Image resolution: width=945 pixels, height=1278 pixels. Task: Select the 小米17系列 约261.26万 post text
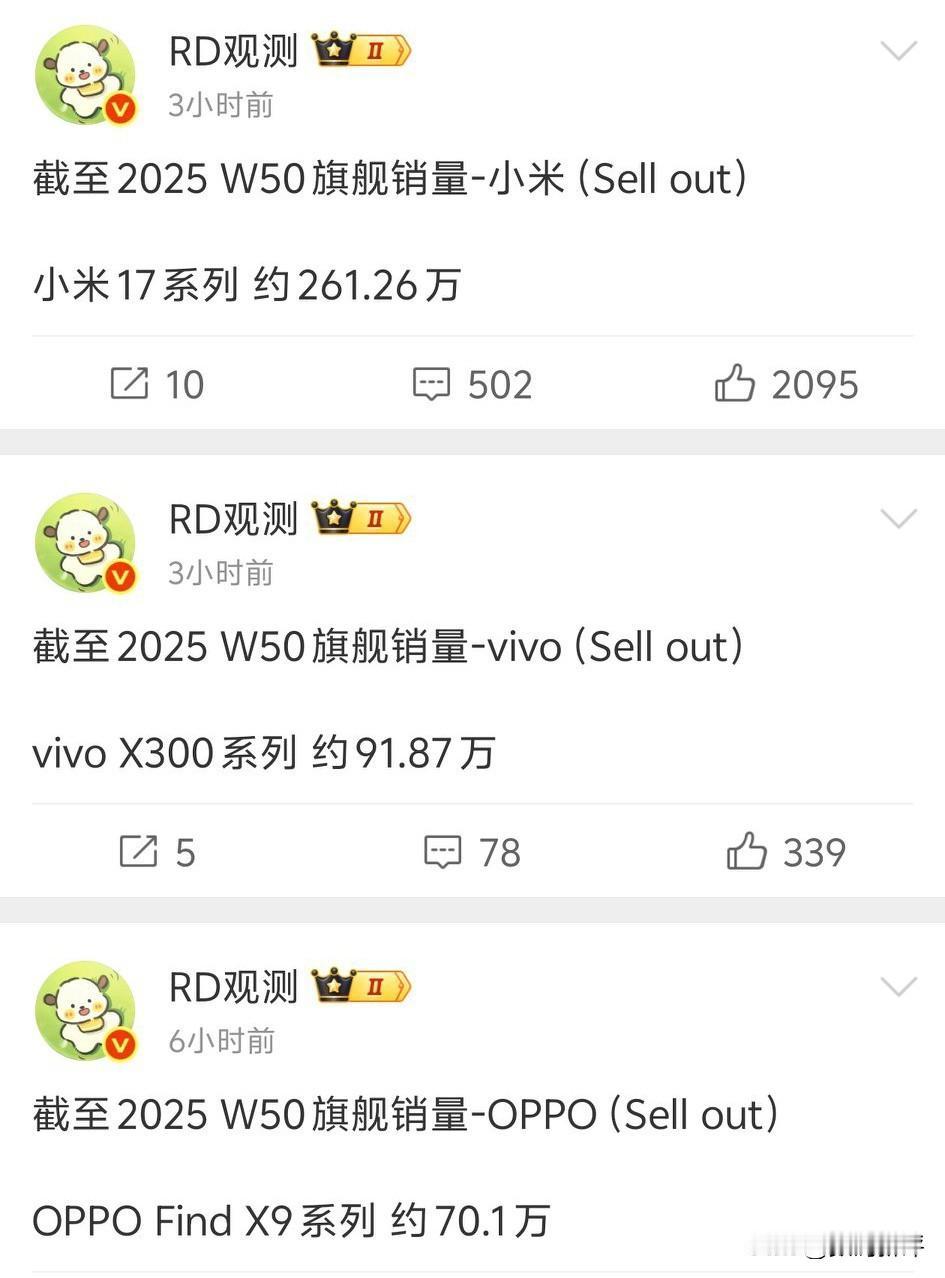[x=245, y=285]
